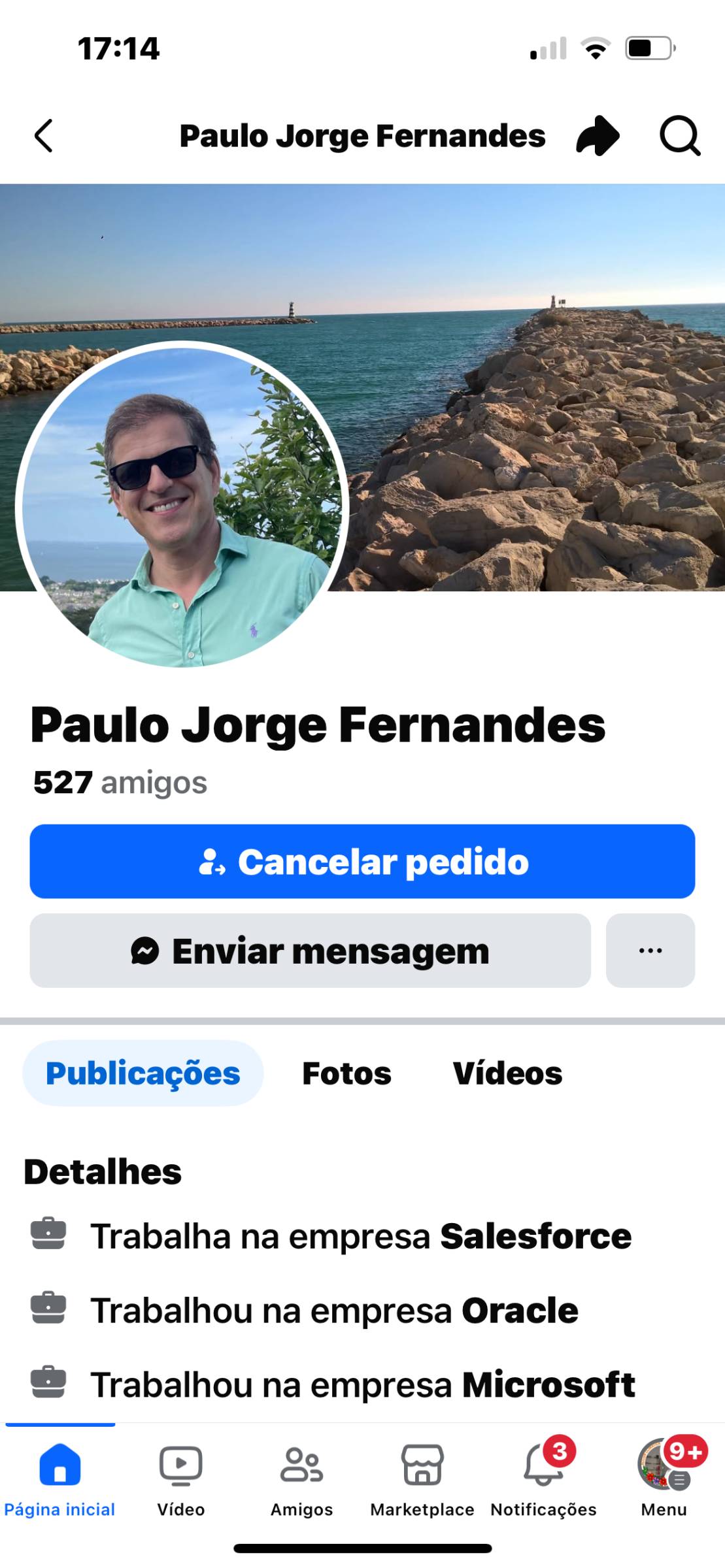Open the search magnifier icon
This screenshot has height=1568, width=725.
pos(679,136)
